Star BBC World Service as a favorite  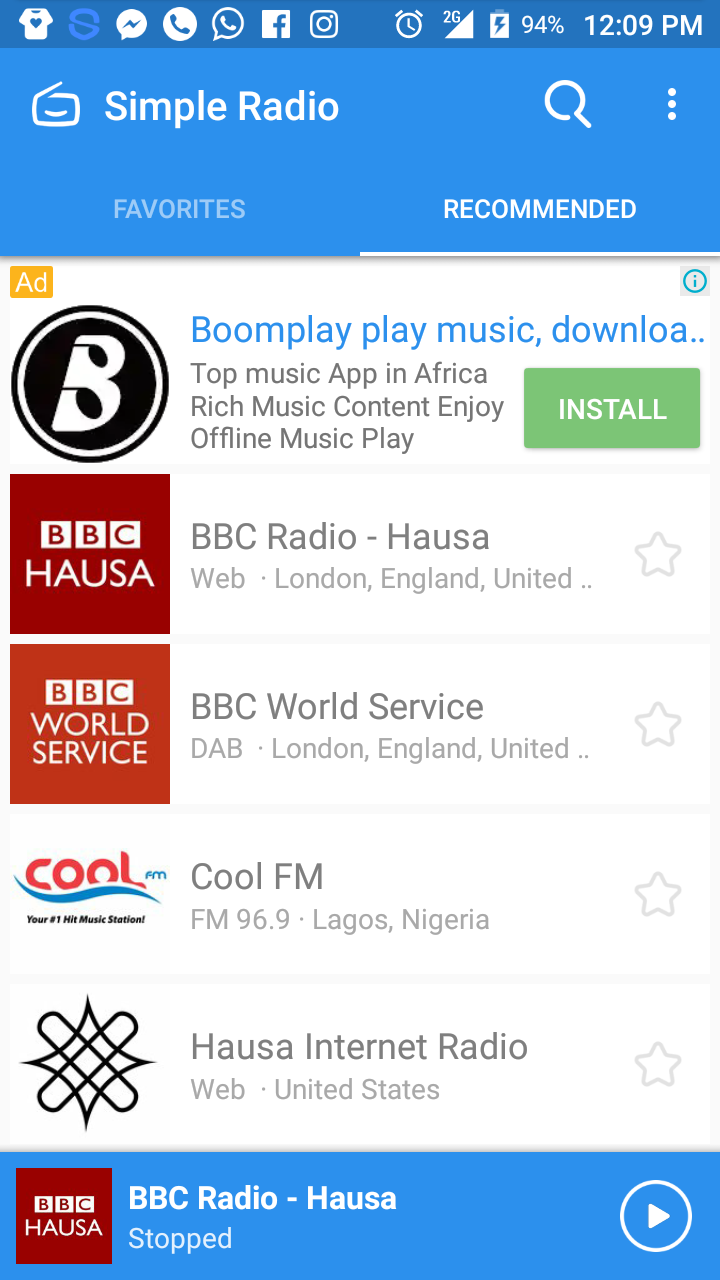(658, 724)
